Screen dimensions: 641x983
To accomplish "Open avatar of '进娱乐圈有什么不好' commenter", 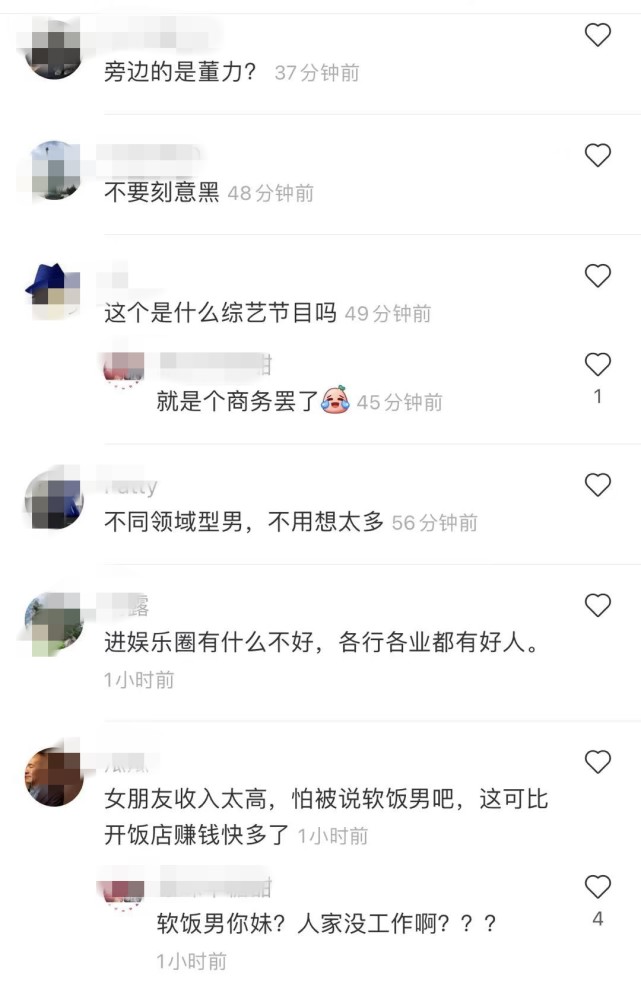I will tap(53, 621).
